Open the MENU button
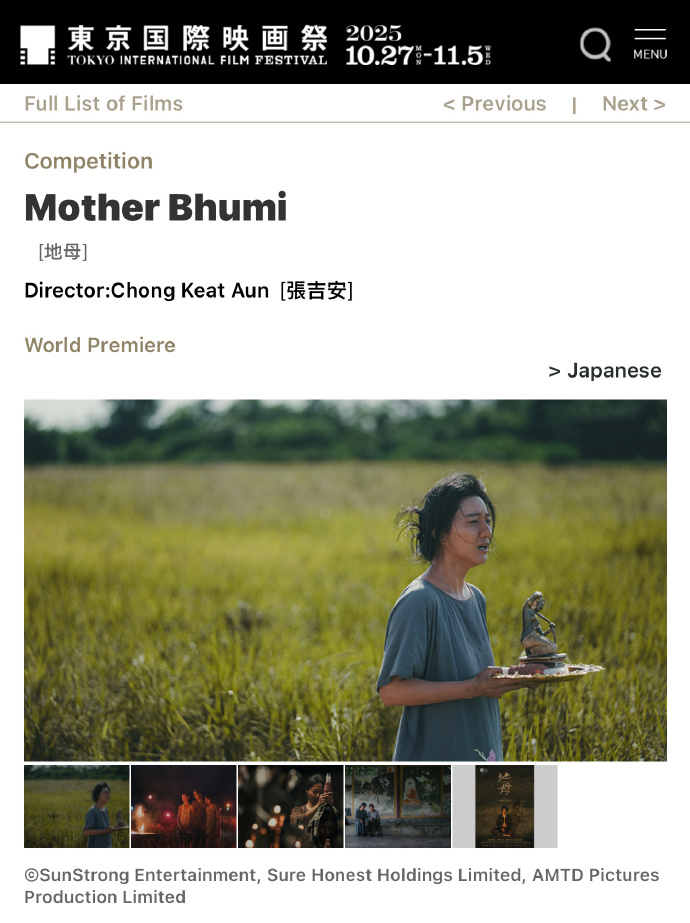Viewport: 690px width, 923px height. pos(649,44)
